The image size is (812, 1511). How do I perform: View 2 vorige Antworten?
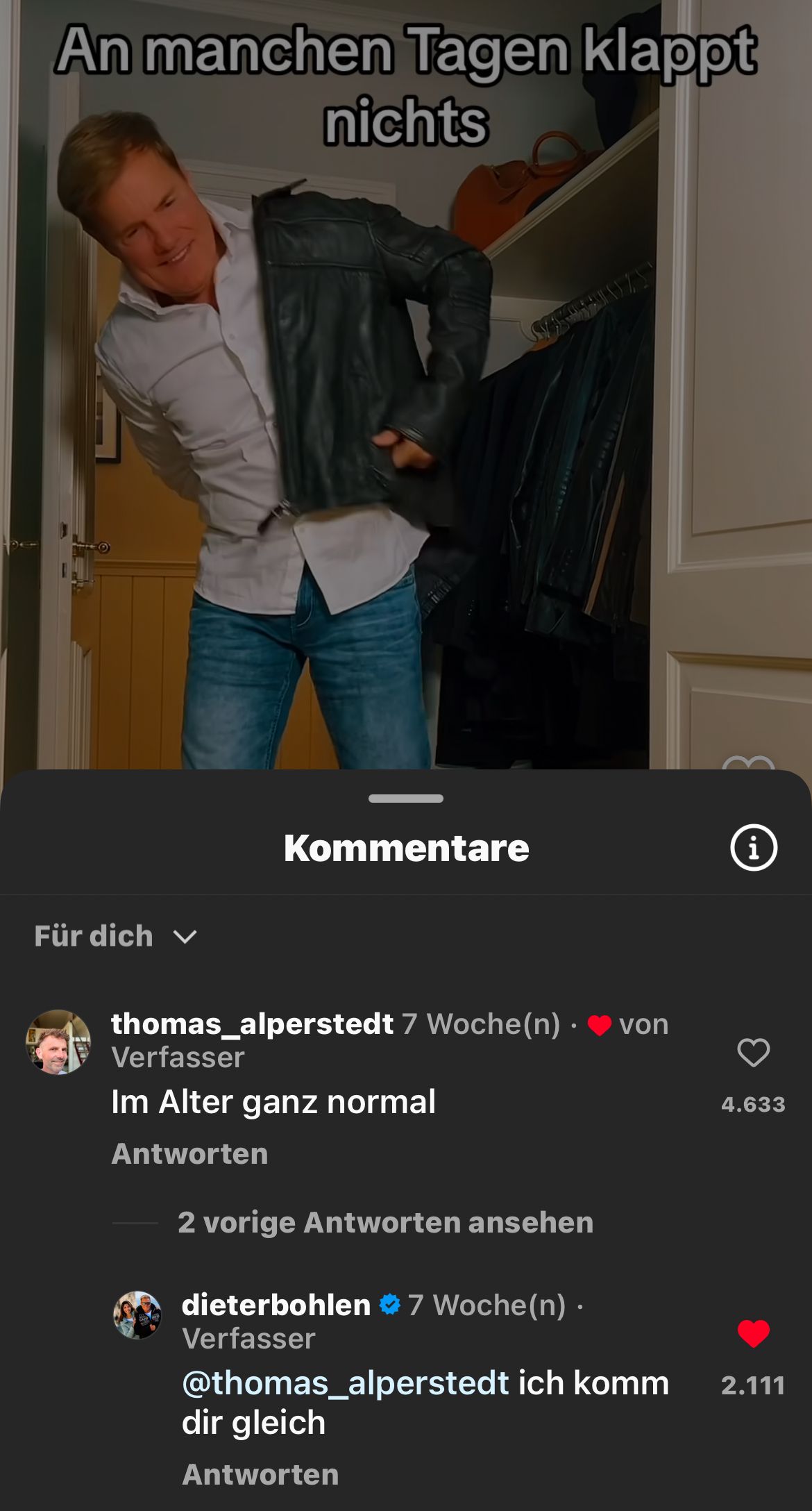(x=385, y=1223)
